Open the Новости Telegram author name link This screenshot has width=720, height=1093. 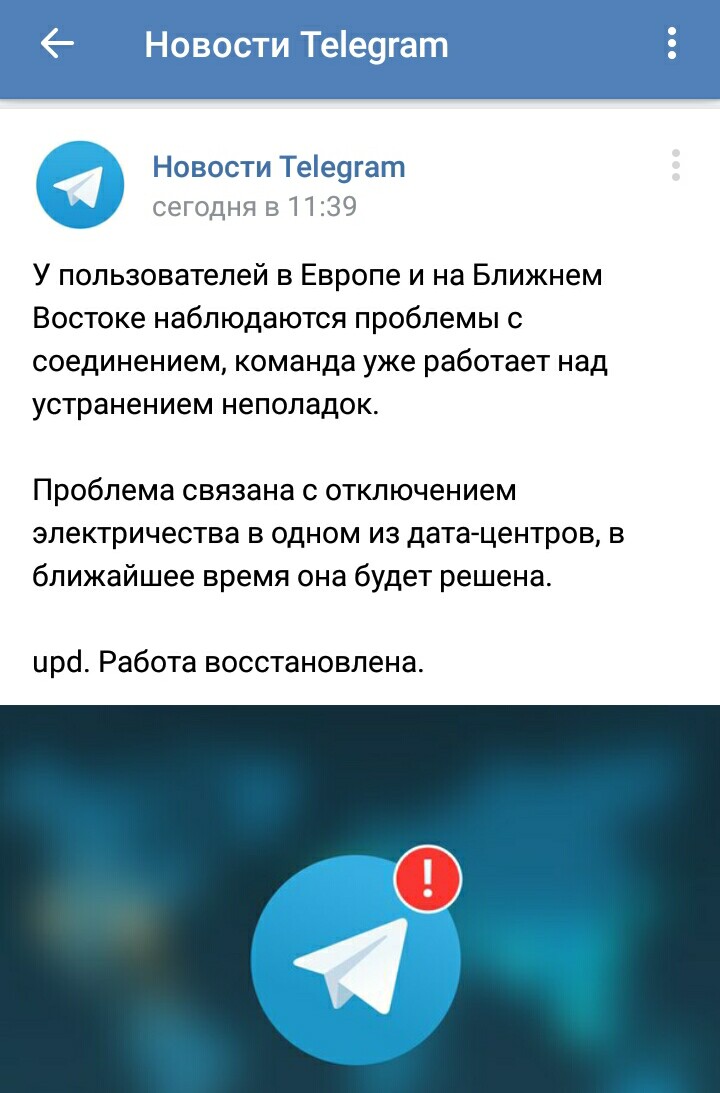279,166
